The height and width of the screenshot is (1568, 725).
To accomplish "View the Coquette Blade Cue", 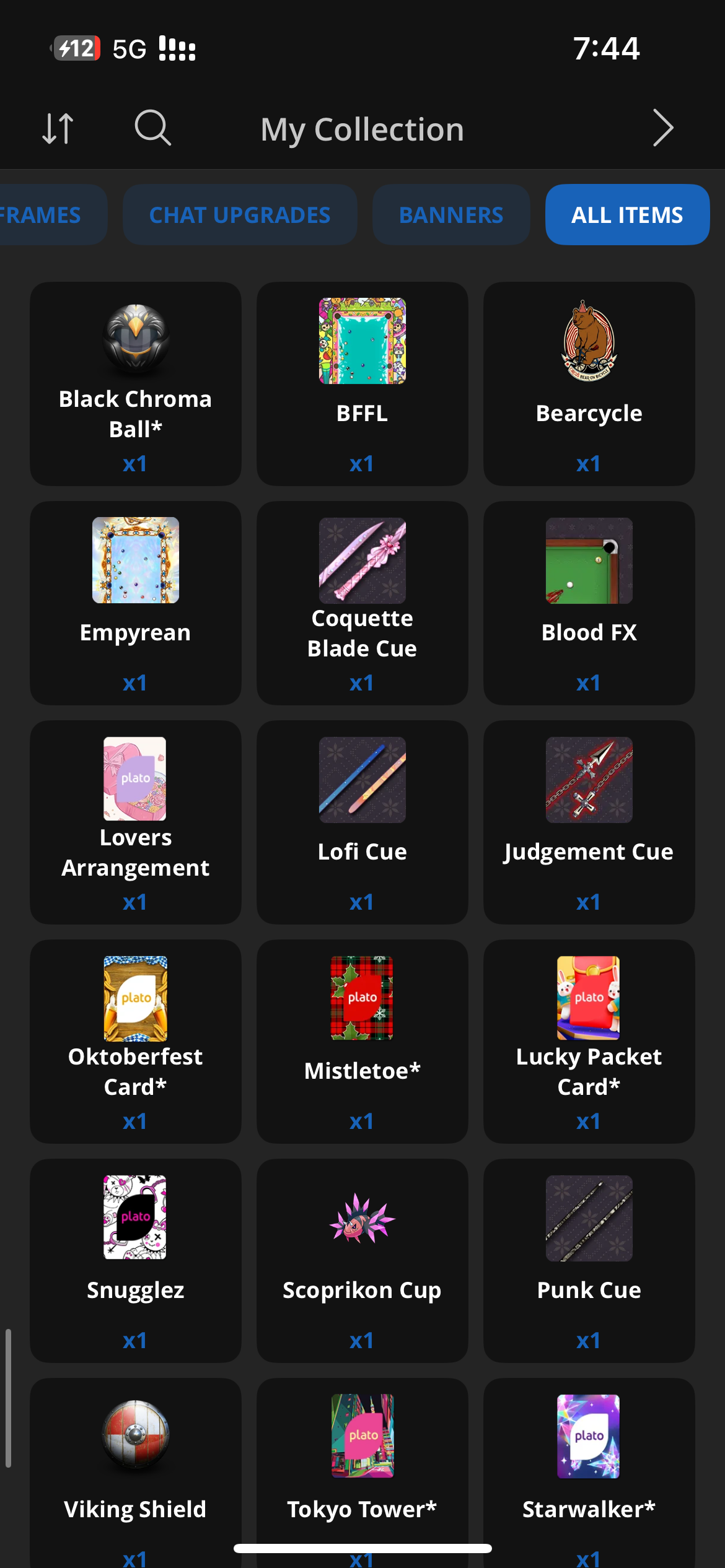I will click(362, 603).
